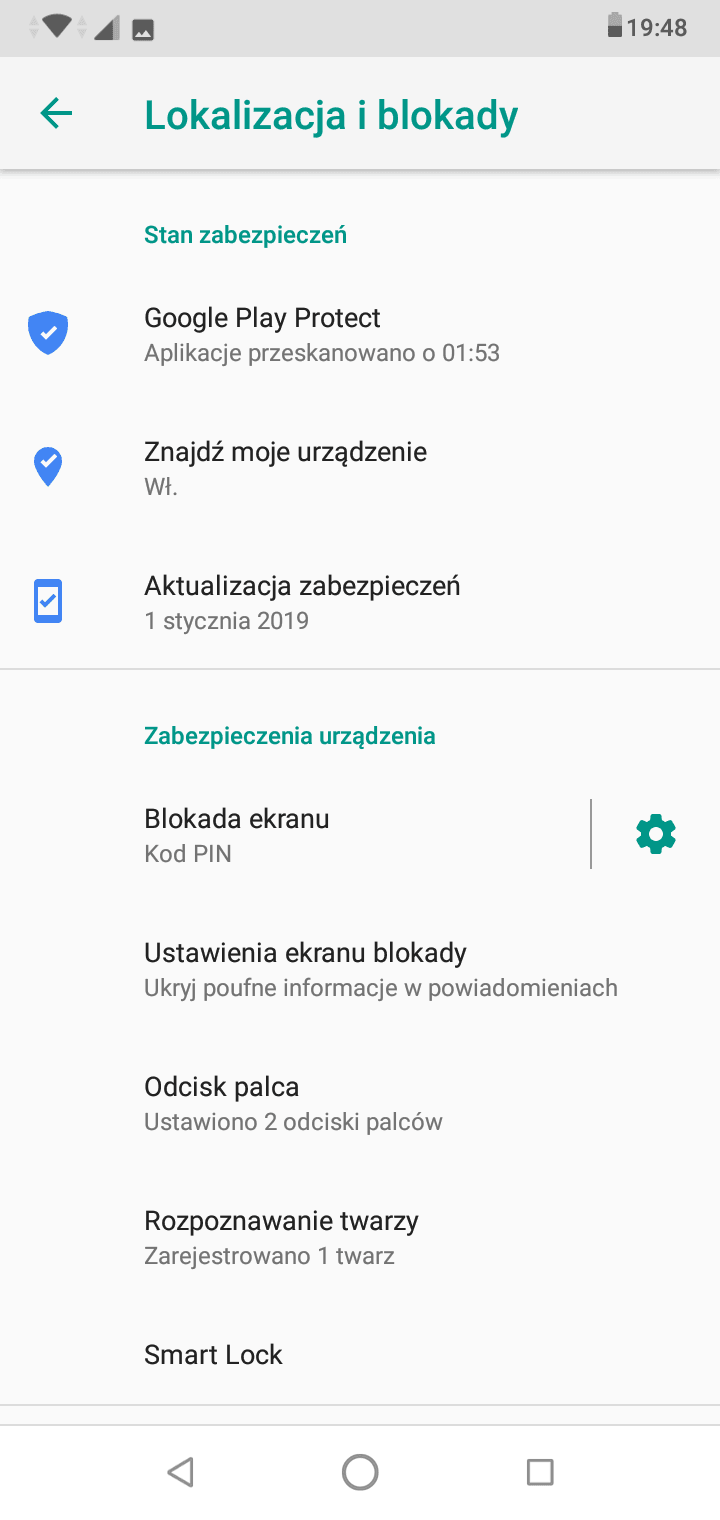Tap the system home button
Viewport: 720px width, 1520px height.
pos(360,1472)
